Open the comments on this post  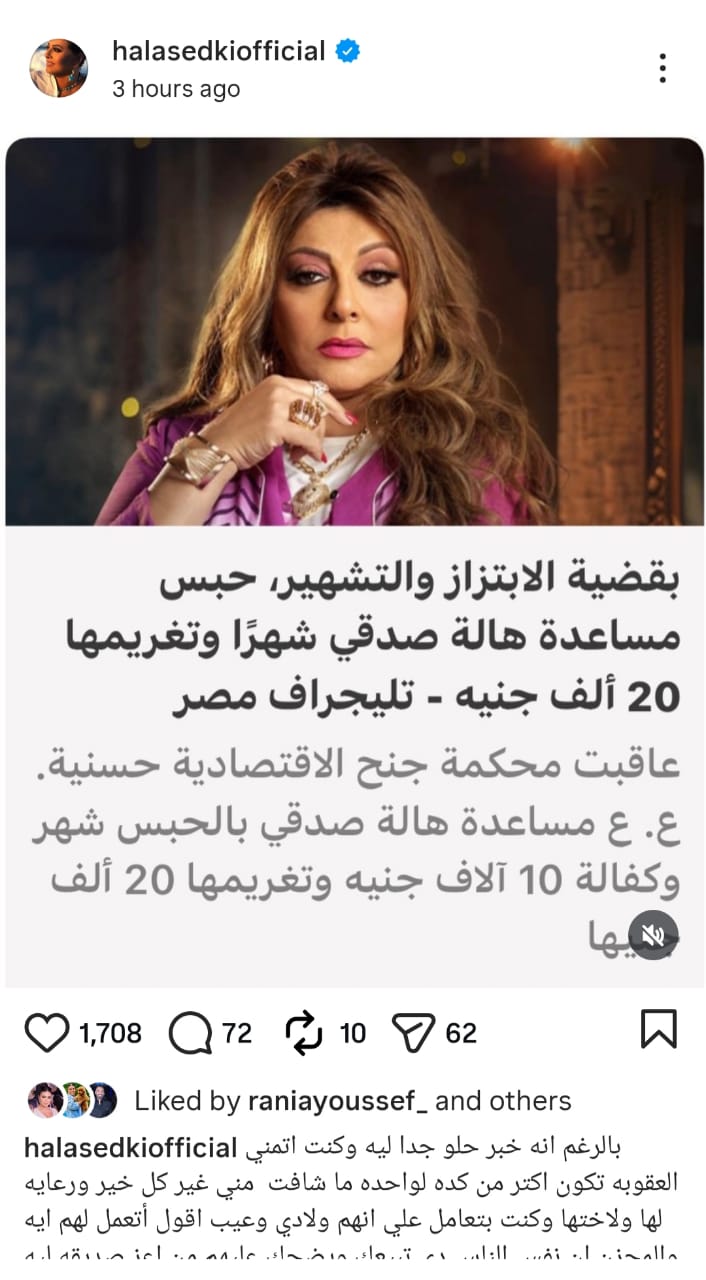pyautogui.click(x=190, y=1032)
